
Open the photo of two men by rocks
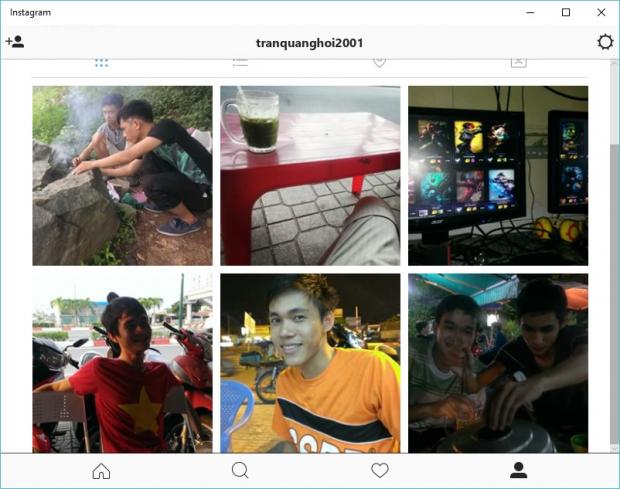pyautogui.click(x=122, y=175)
